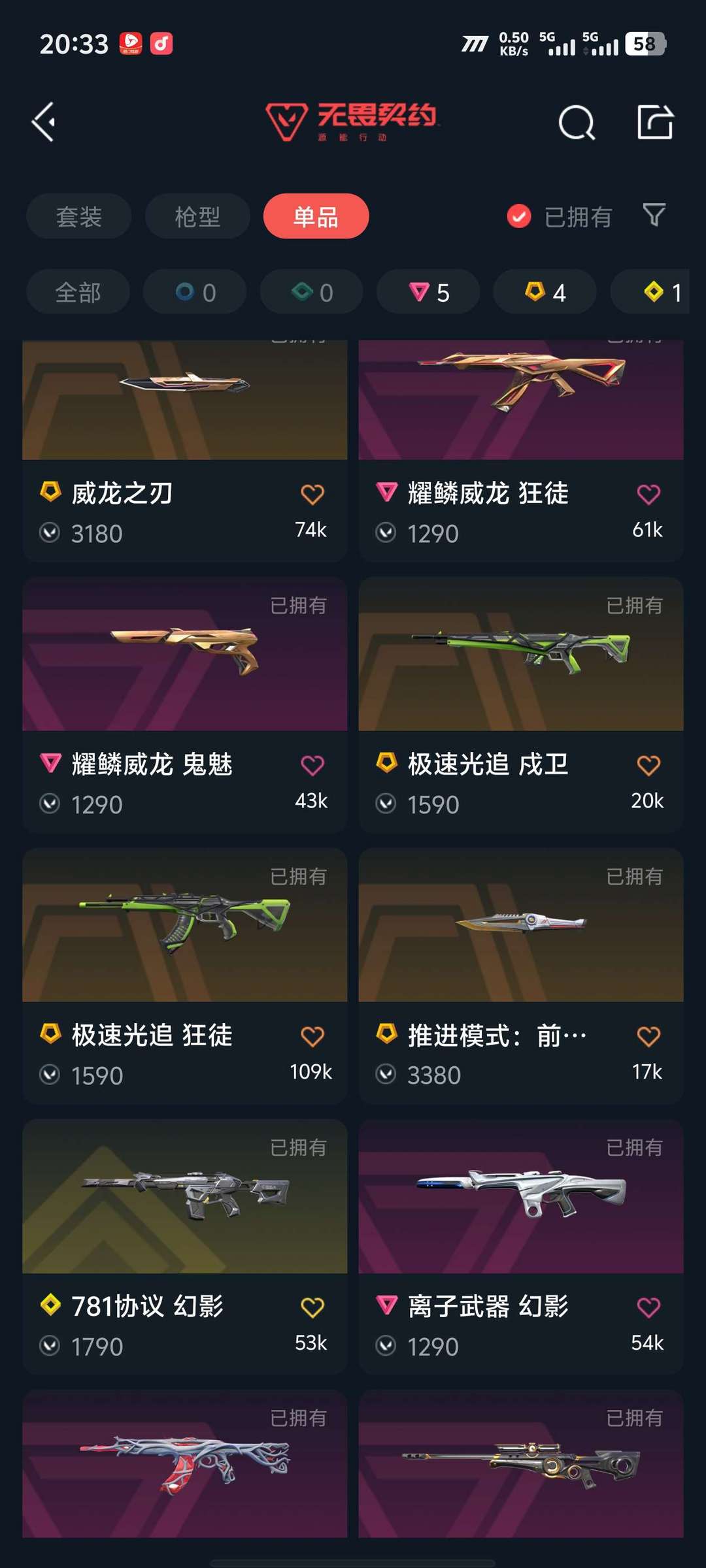Image resolution: width=706 pixels, height=1568 pixels.
Task: Favorite the 耀鳞威龙 狂徒 skin
Action: (x=648, y=494)
